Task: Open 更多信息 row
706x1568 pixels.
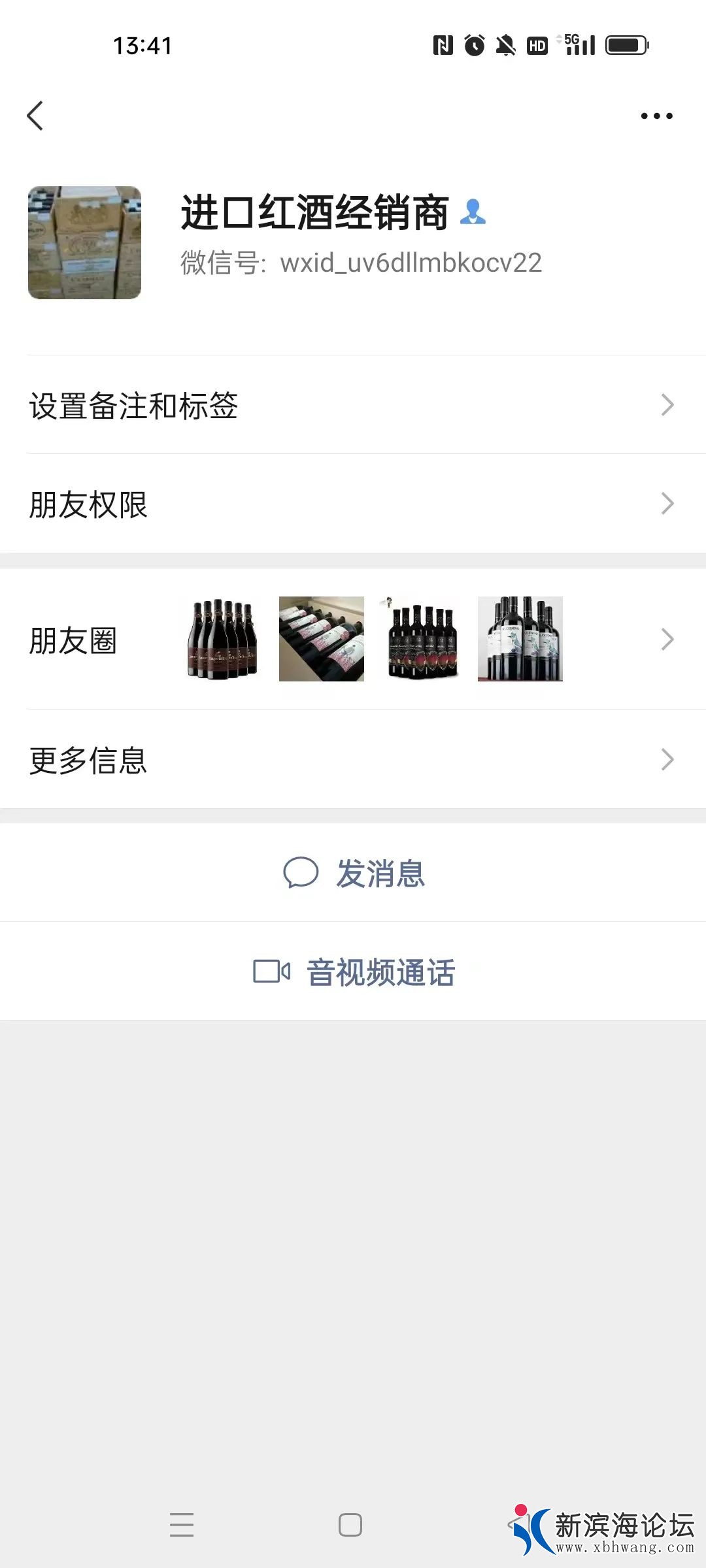Action: pos(353,760)
